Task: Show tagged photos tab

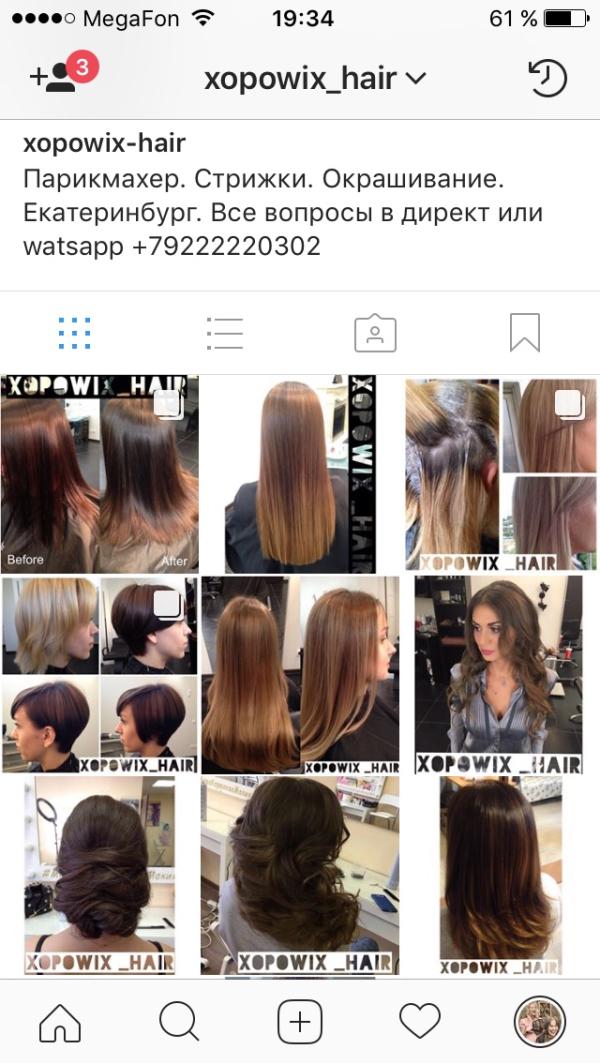Action: pos(375,333)
